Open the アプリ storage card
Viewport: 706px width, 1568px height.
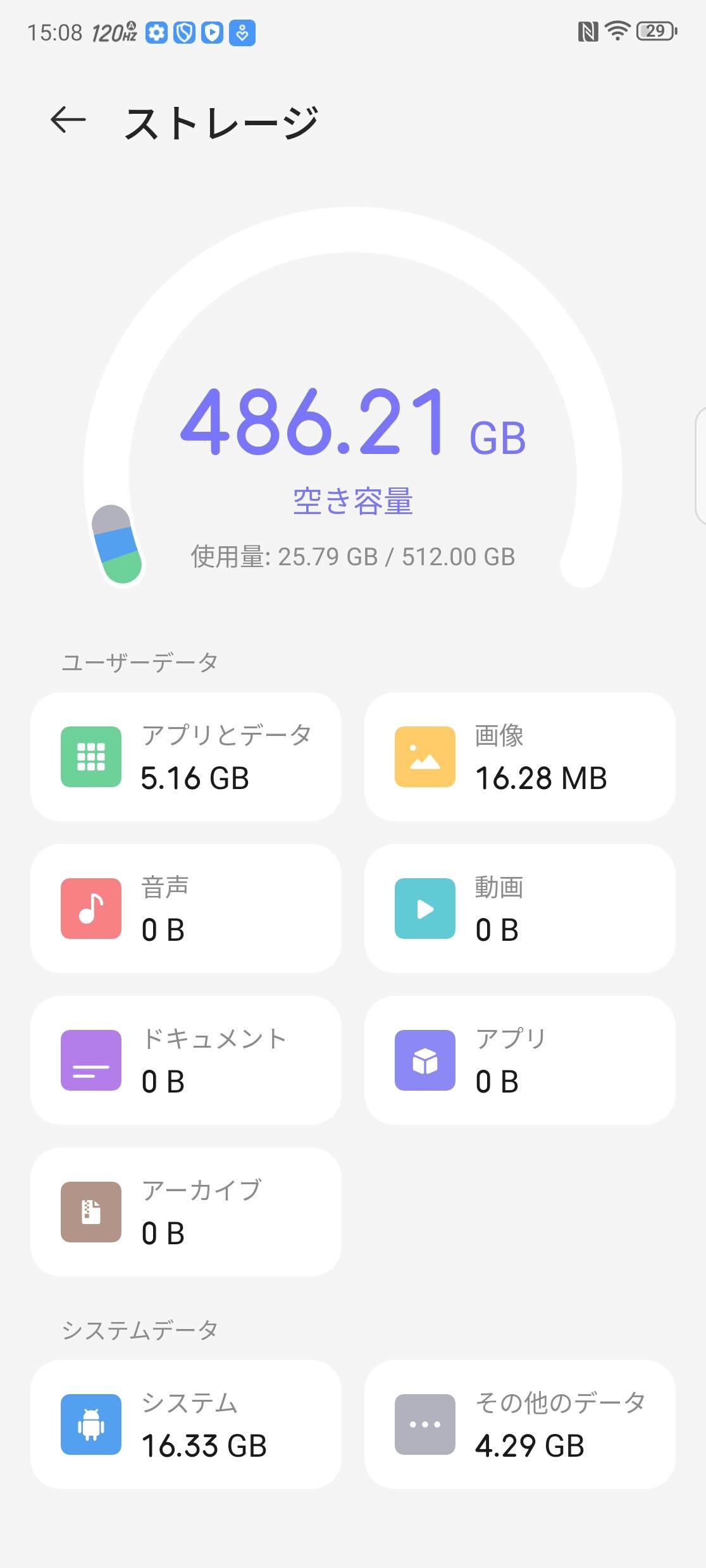(519, 1060)
